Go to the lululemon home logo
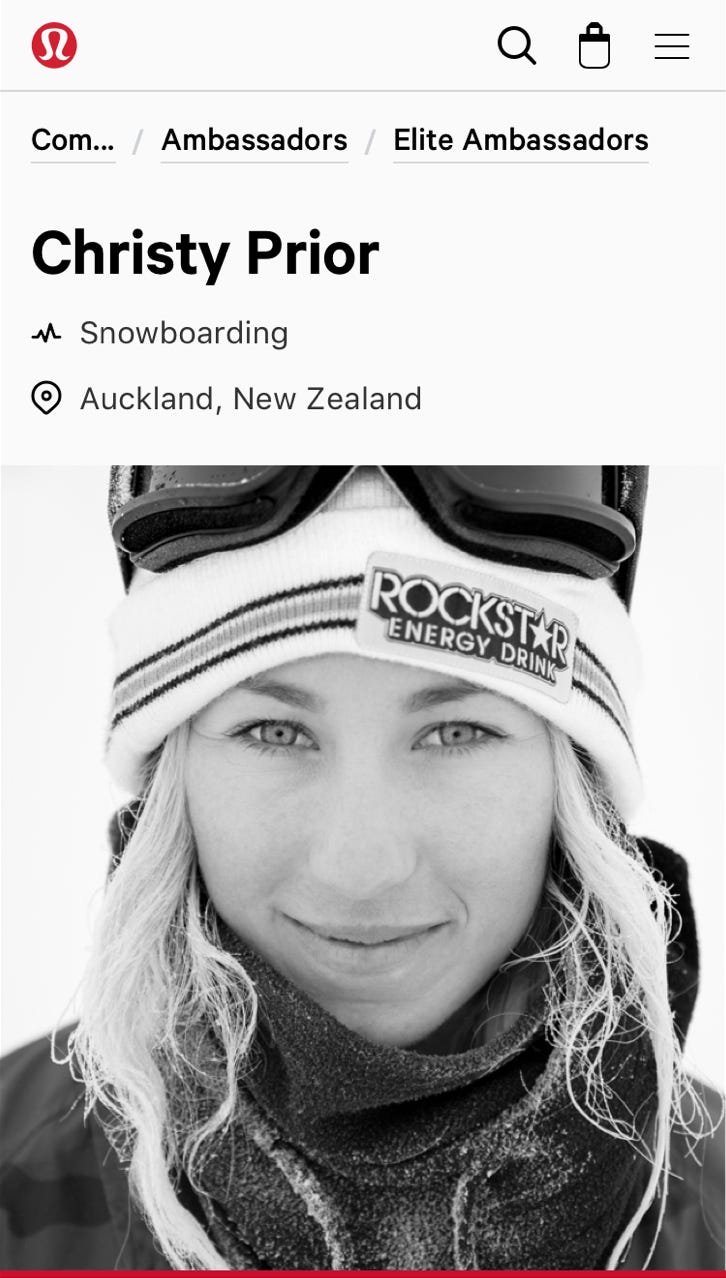The height and width of the screenshot is (1278, 726). coord(54,46)
